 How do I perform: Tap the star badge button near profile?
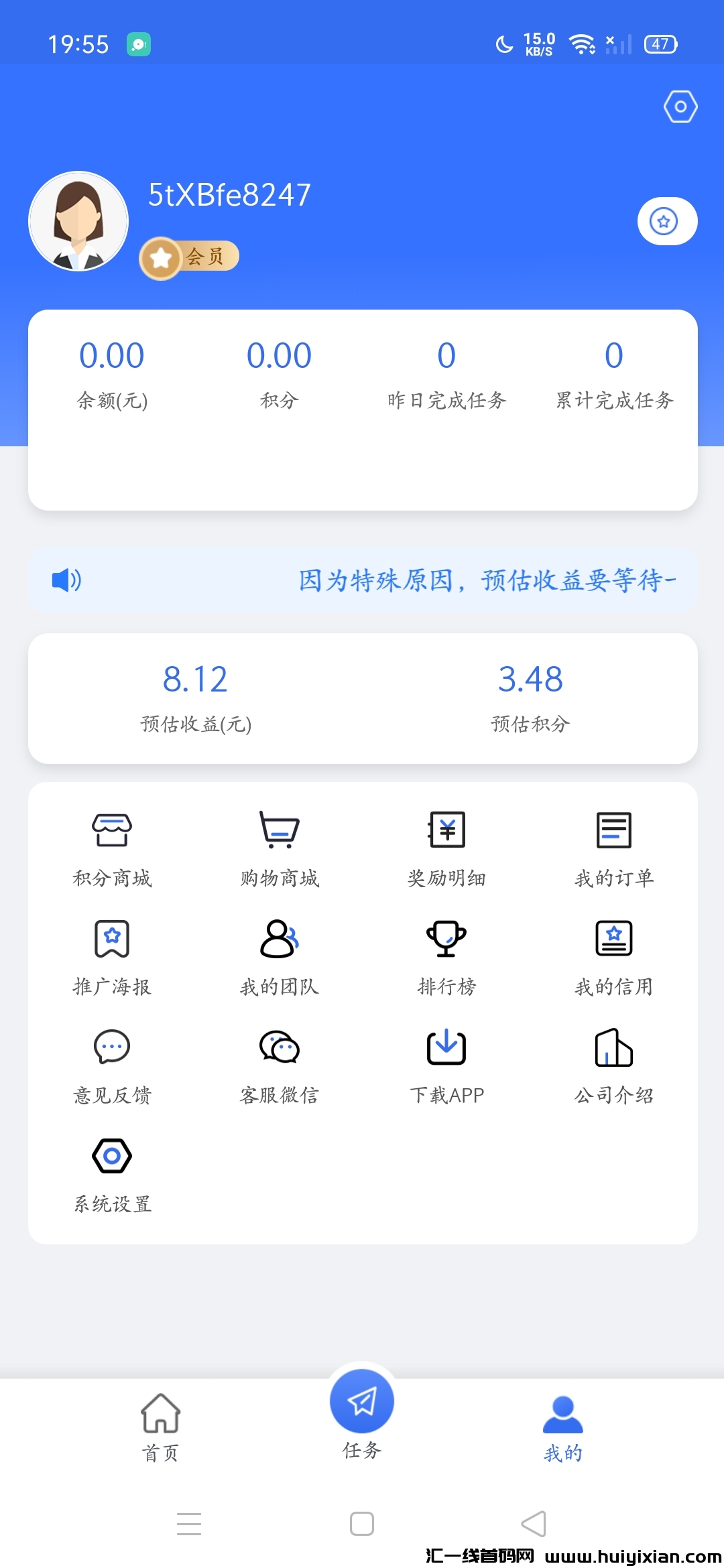coord(667,220)
